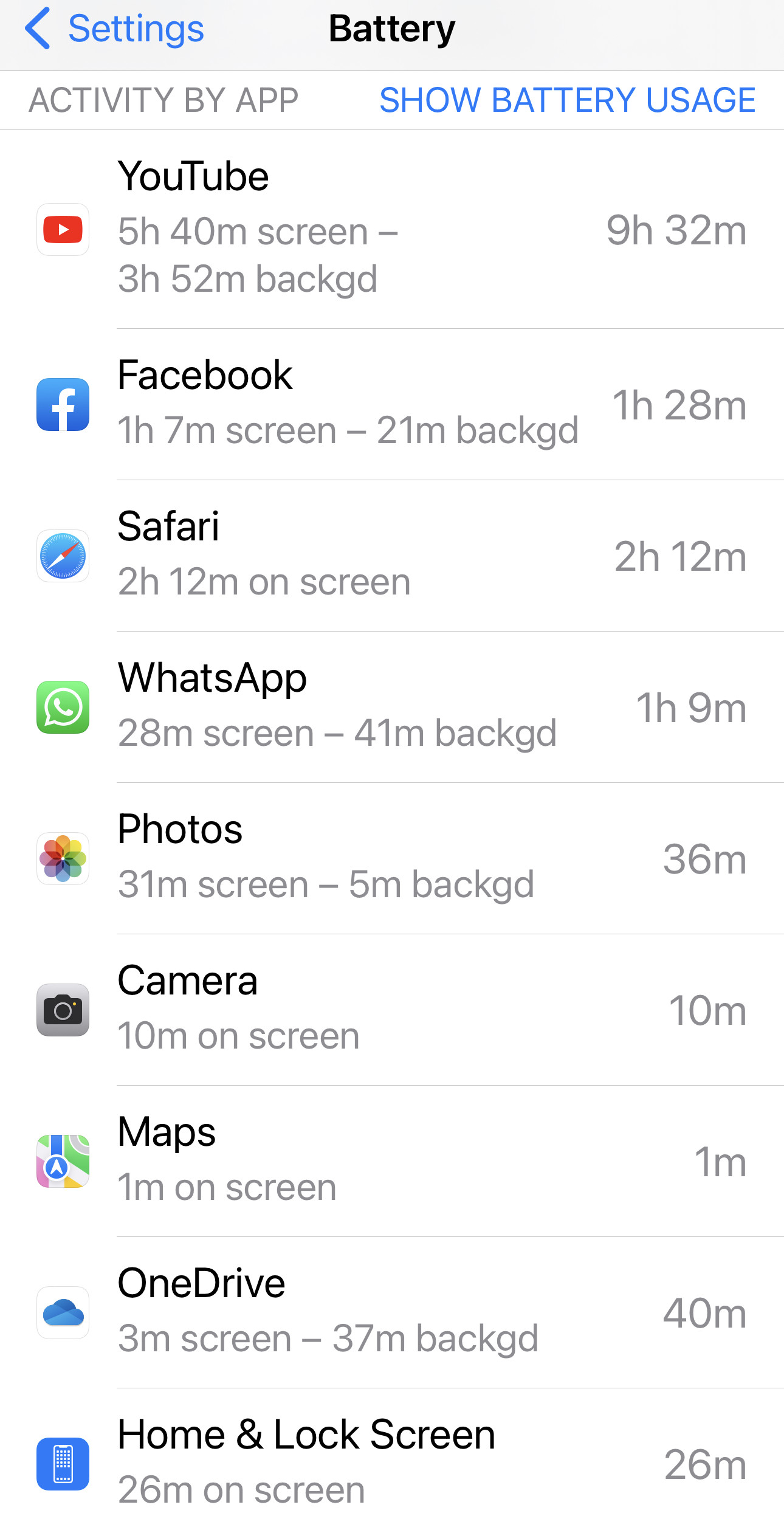Select the Safari activity row
This screenshot has height=1530, width=784.
(392, 556)
